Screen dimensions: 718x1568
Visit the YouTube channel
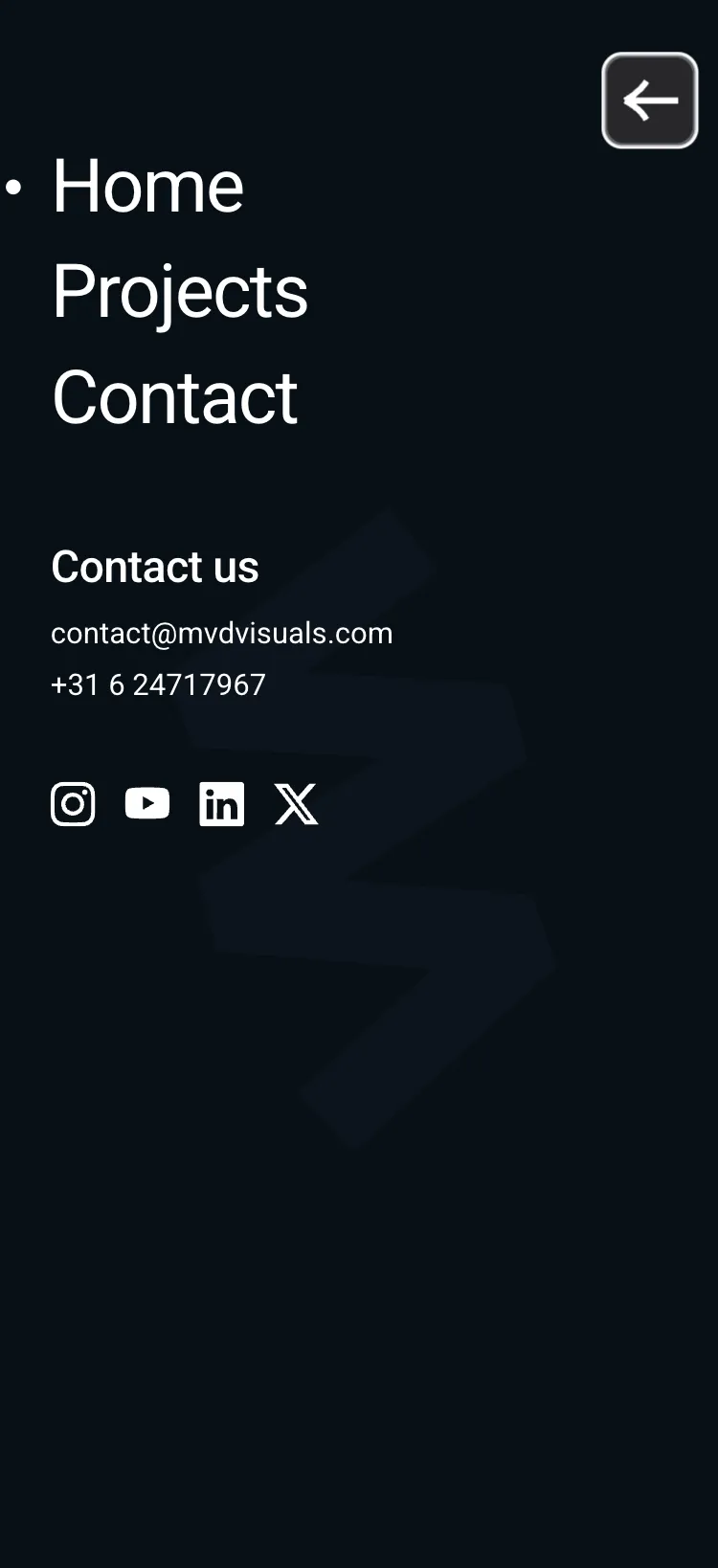147,804
